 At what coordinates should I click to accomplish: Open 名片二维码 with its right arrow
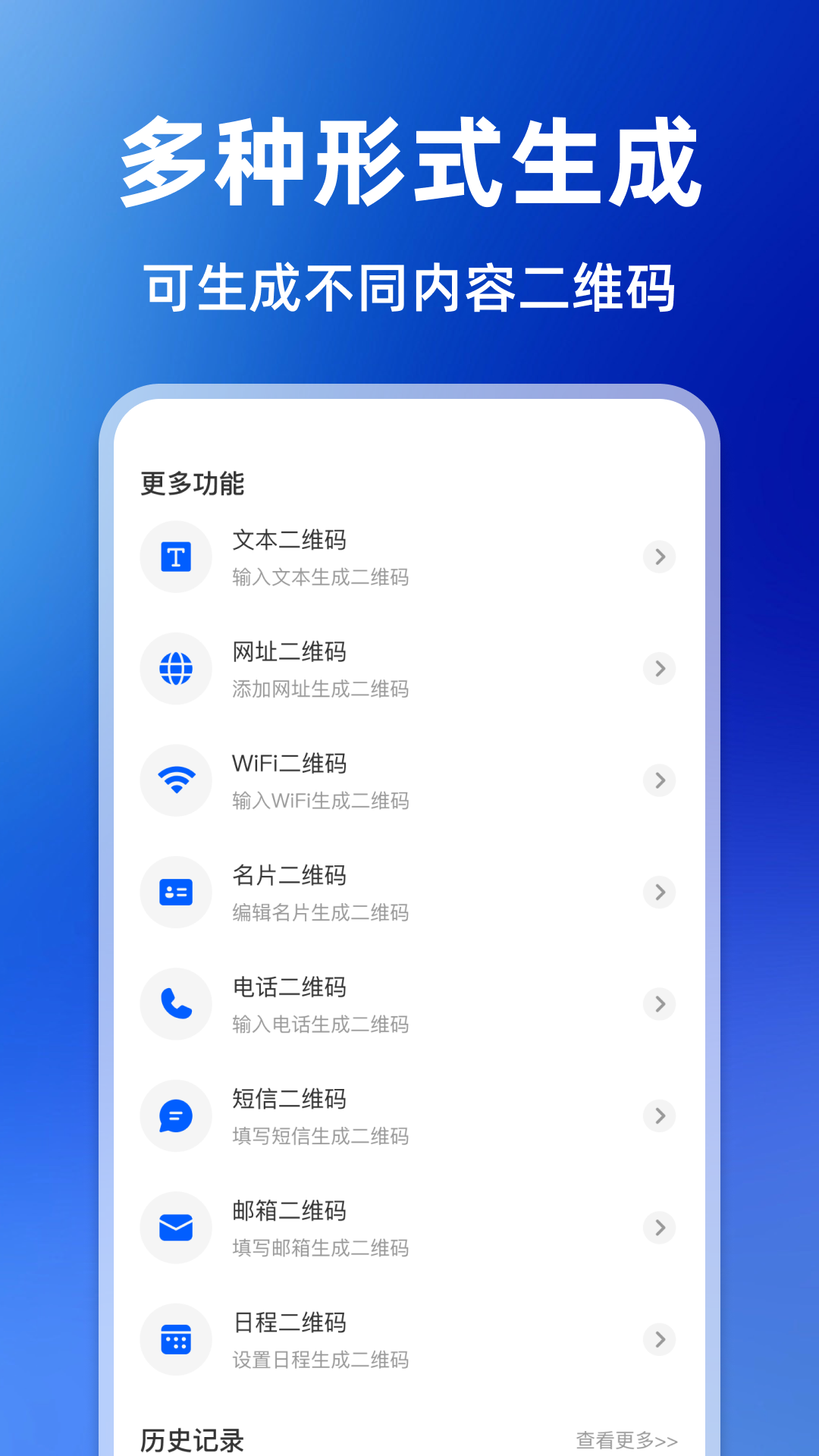(x=659, y=892)
